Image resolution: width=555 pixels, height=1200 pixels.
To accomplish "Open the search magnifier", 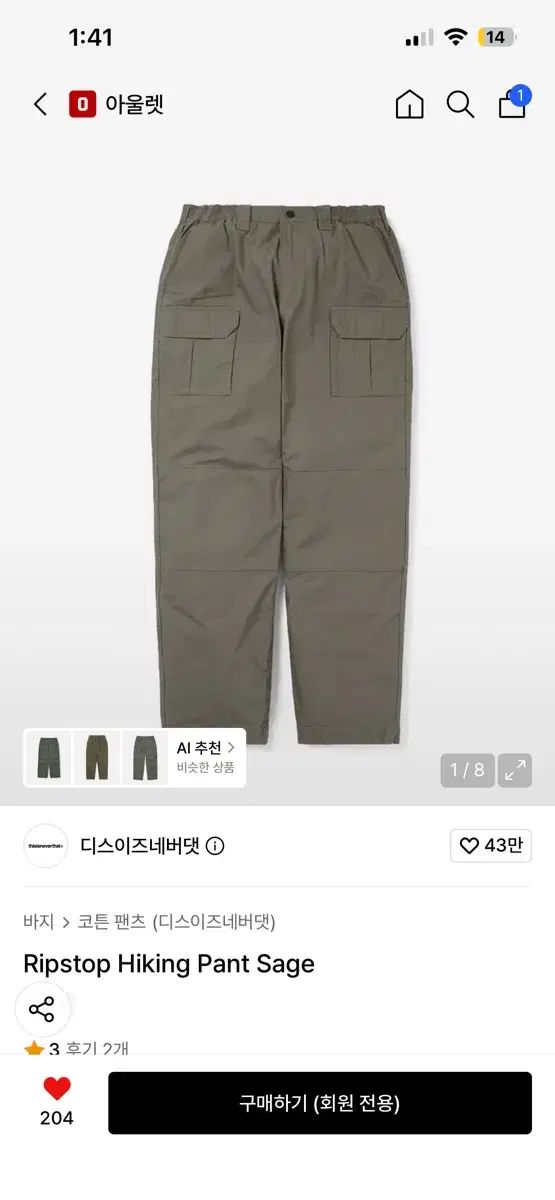I will [x=460, y=104].
